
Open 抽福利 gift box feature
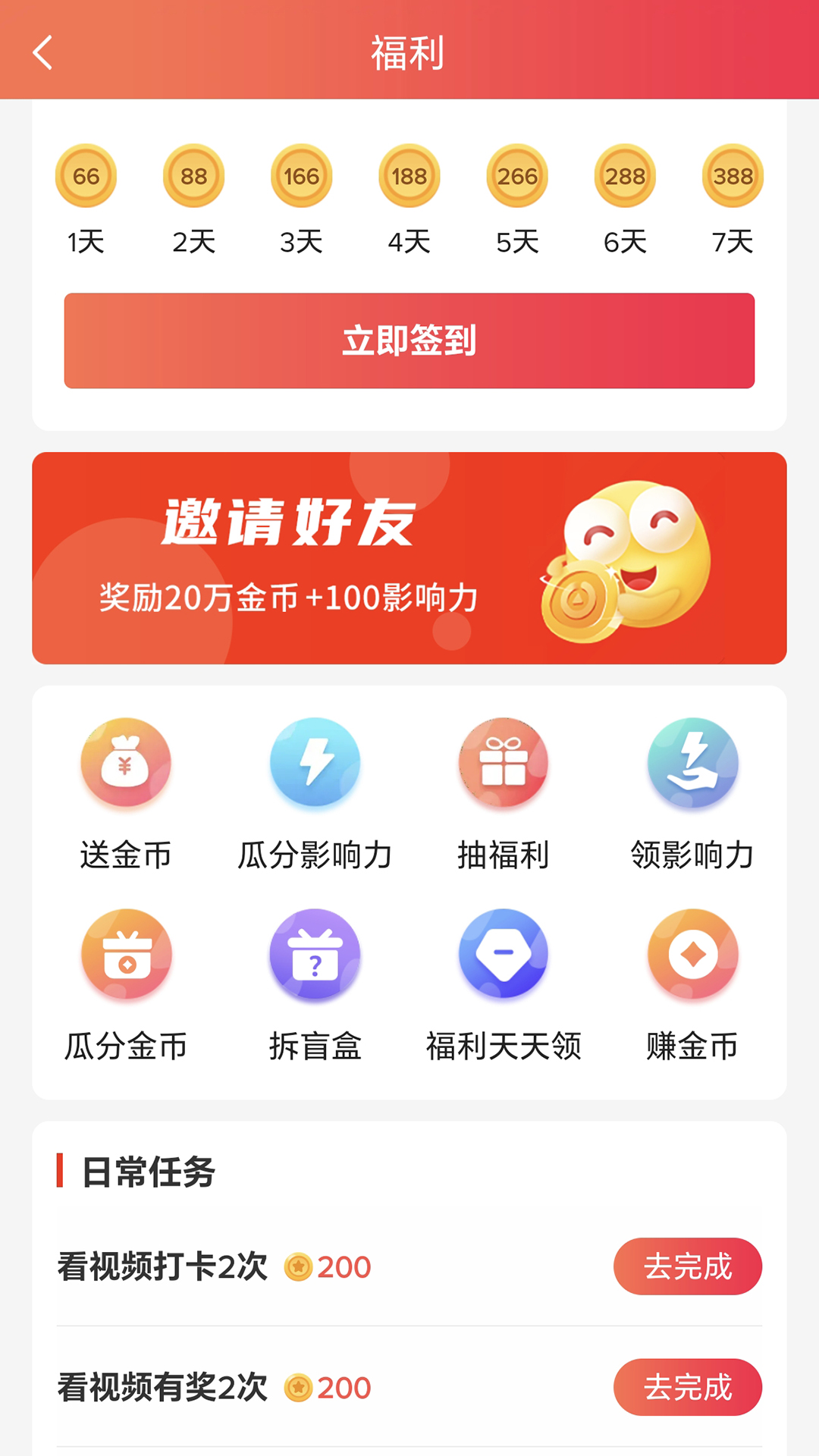coord(504,764)
